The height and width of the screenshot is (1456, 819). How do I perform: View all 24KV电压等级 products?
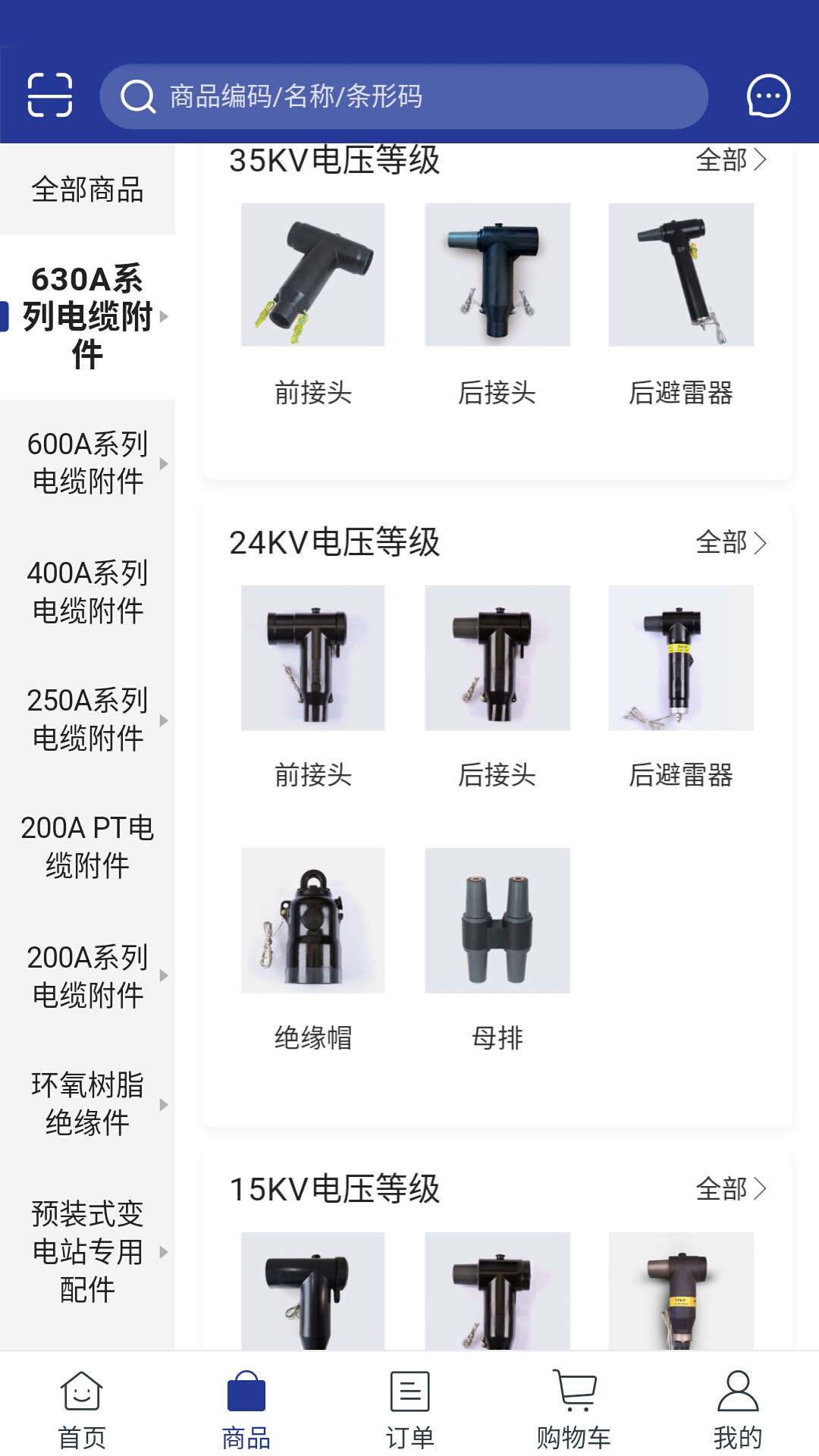pyautogui.click(x=731, y=543)
